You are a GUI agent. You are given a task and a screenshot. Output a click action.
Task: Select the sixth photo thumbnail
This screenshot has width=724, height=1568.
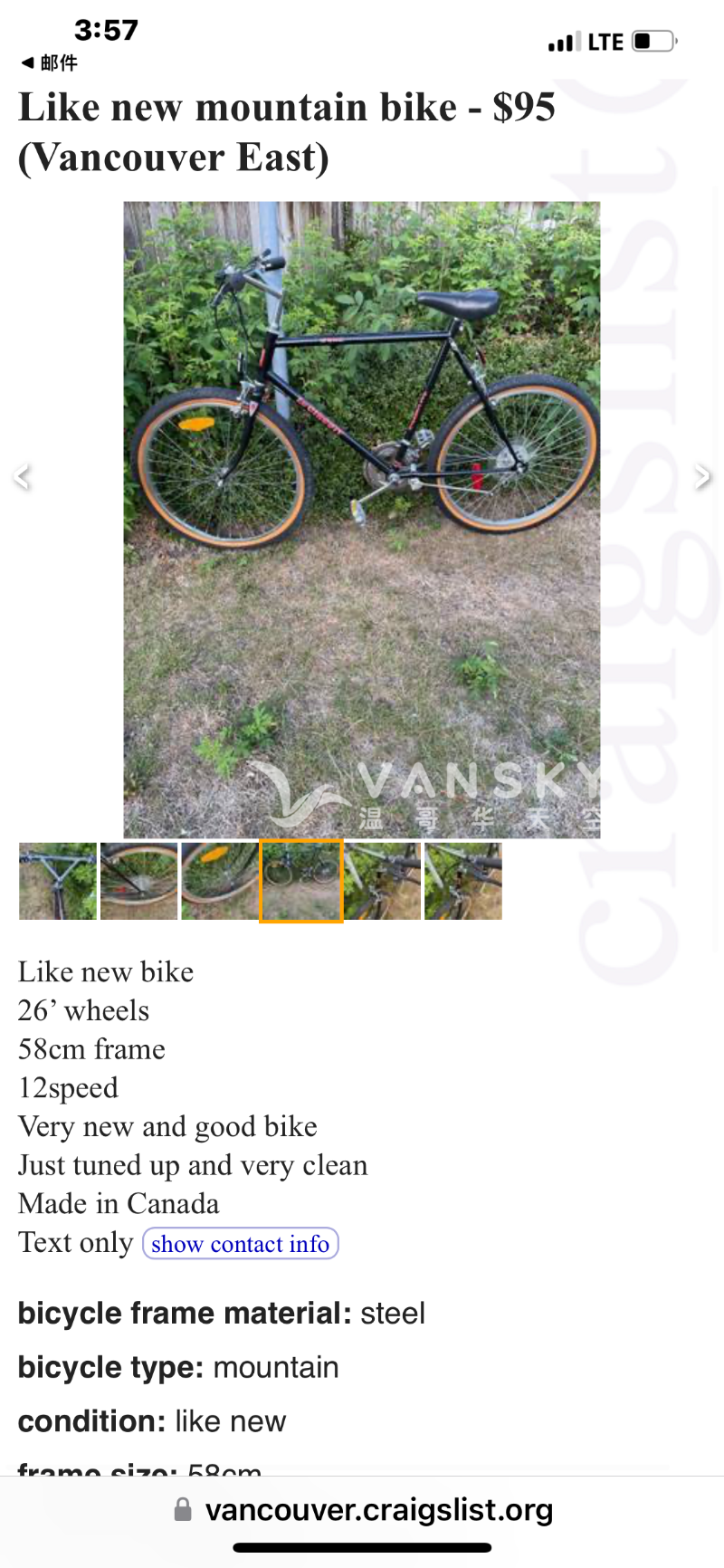(462, 882)
